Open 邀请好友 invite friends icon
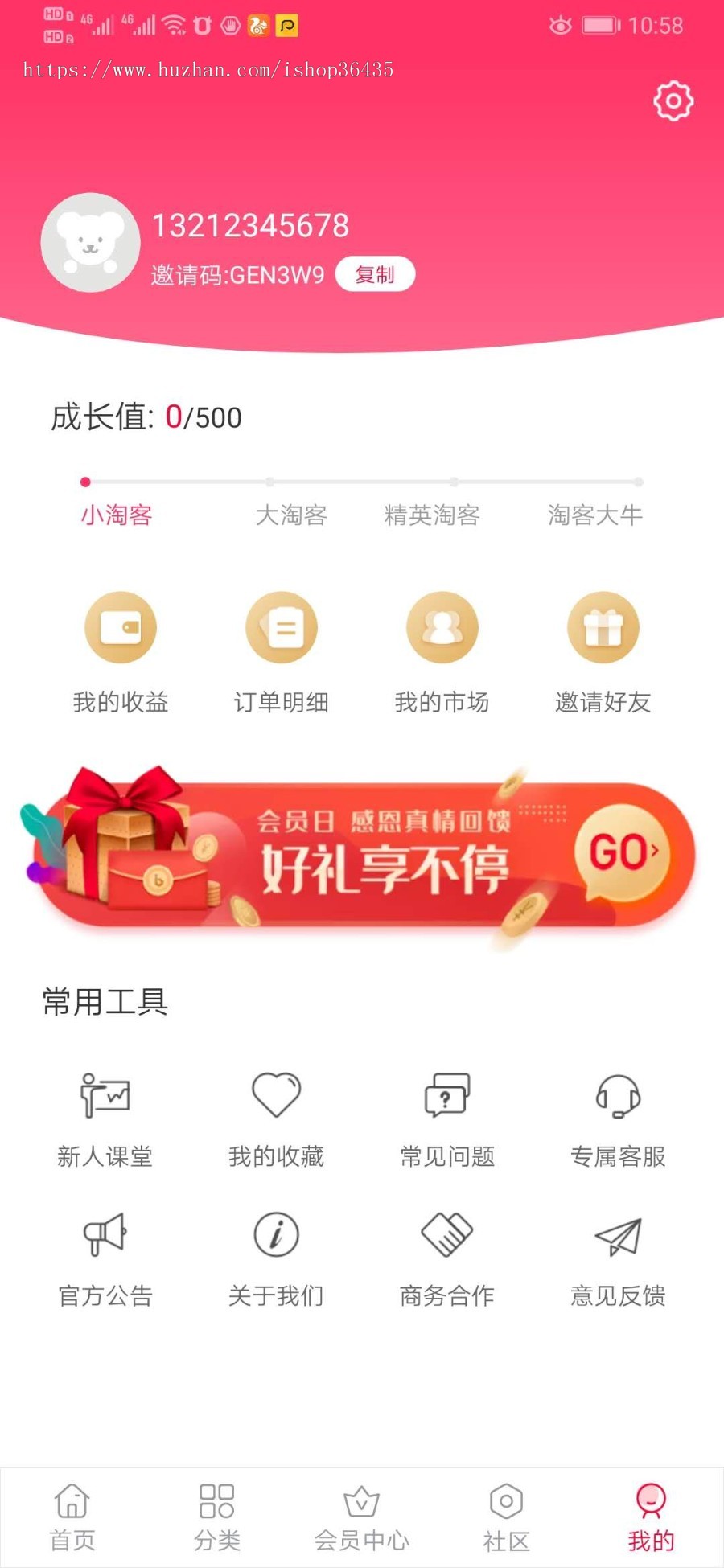Viewport: 724px width, 1568px height. (x=603, y=627)
